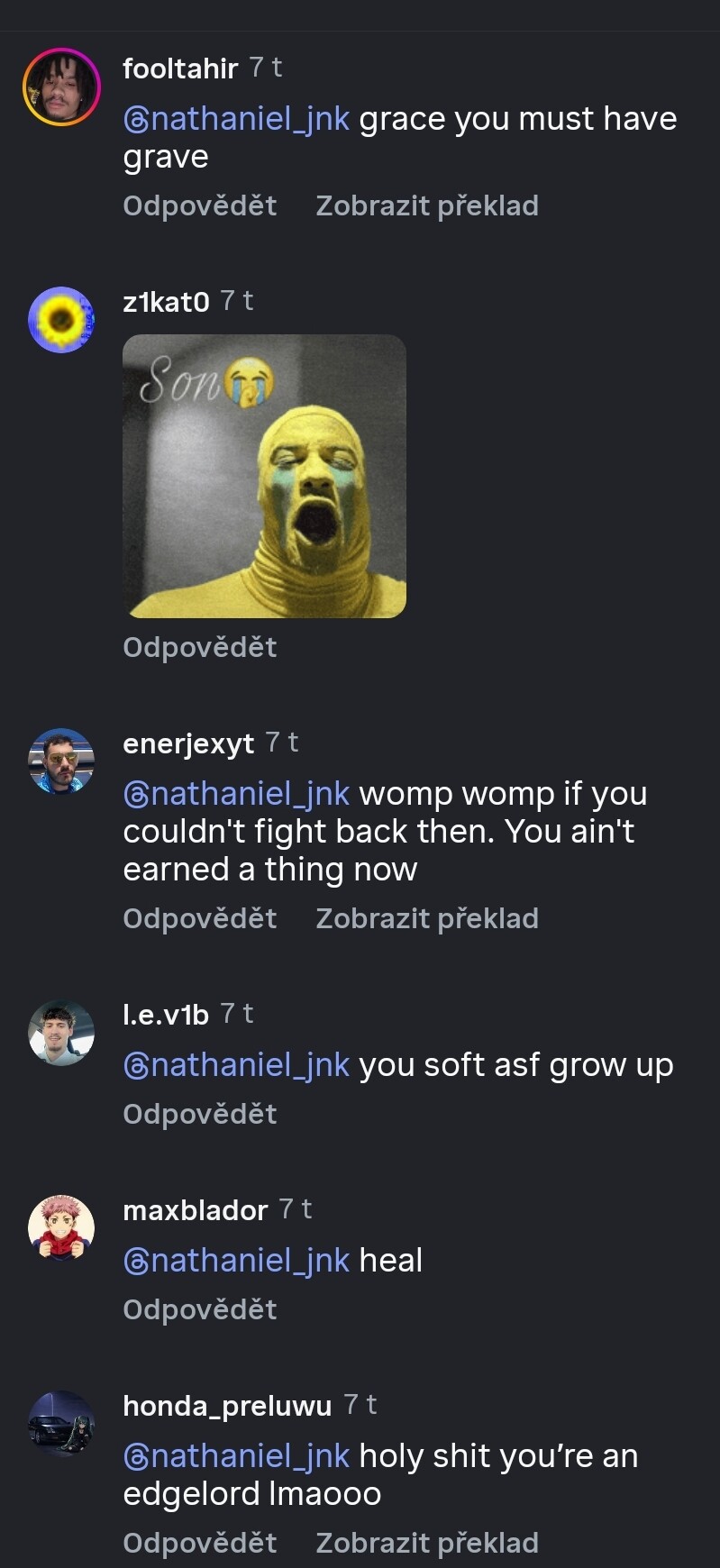The height and width of the screenshot is (1568, 720).
Task: Open the GIF posted by z1kat0
Action: coord(264,476)
